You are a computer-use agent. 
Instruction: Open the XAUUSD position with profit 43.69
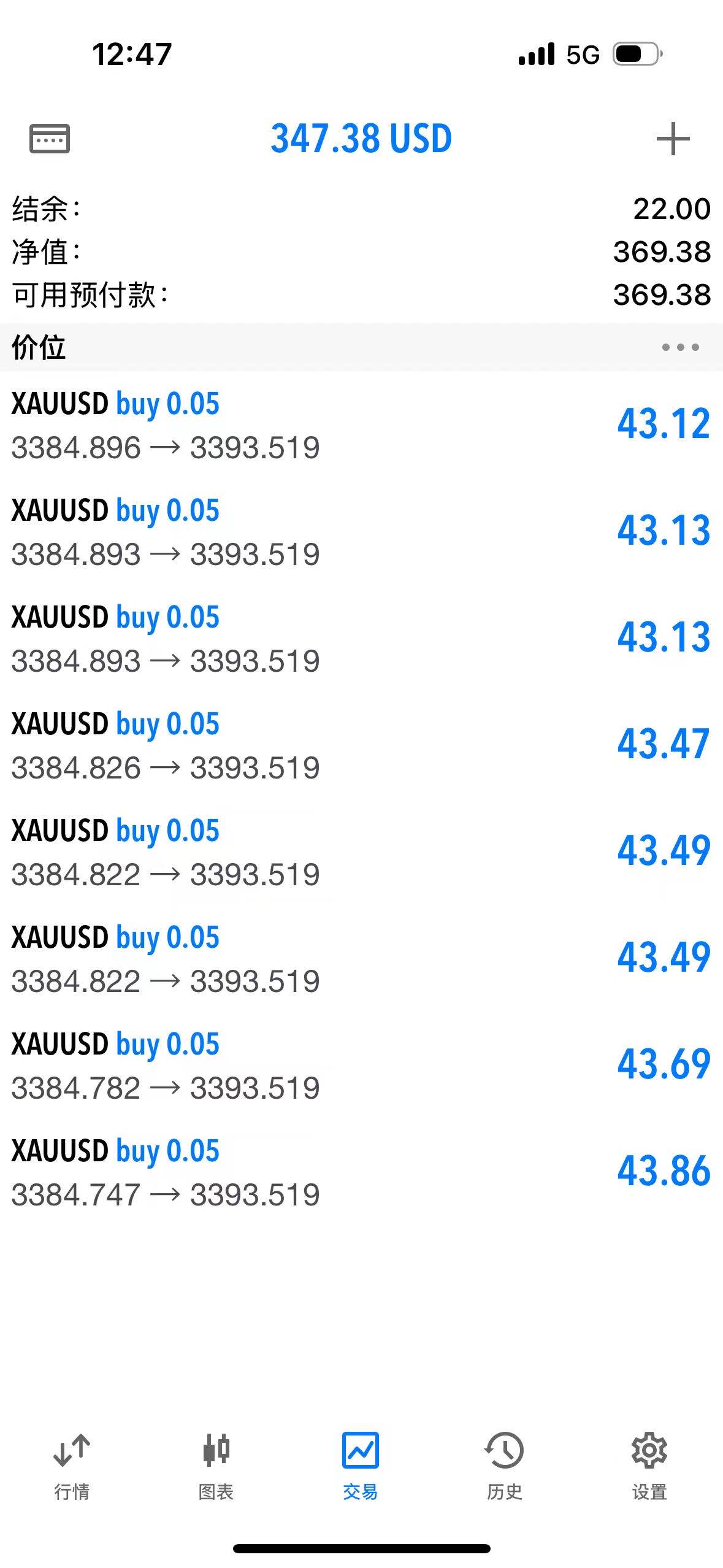pyautogui.click(x=361, y=1066)
